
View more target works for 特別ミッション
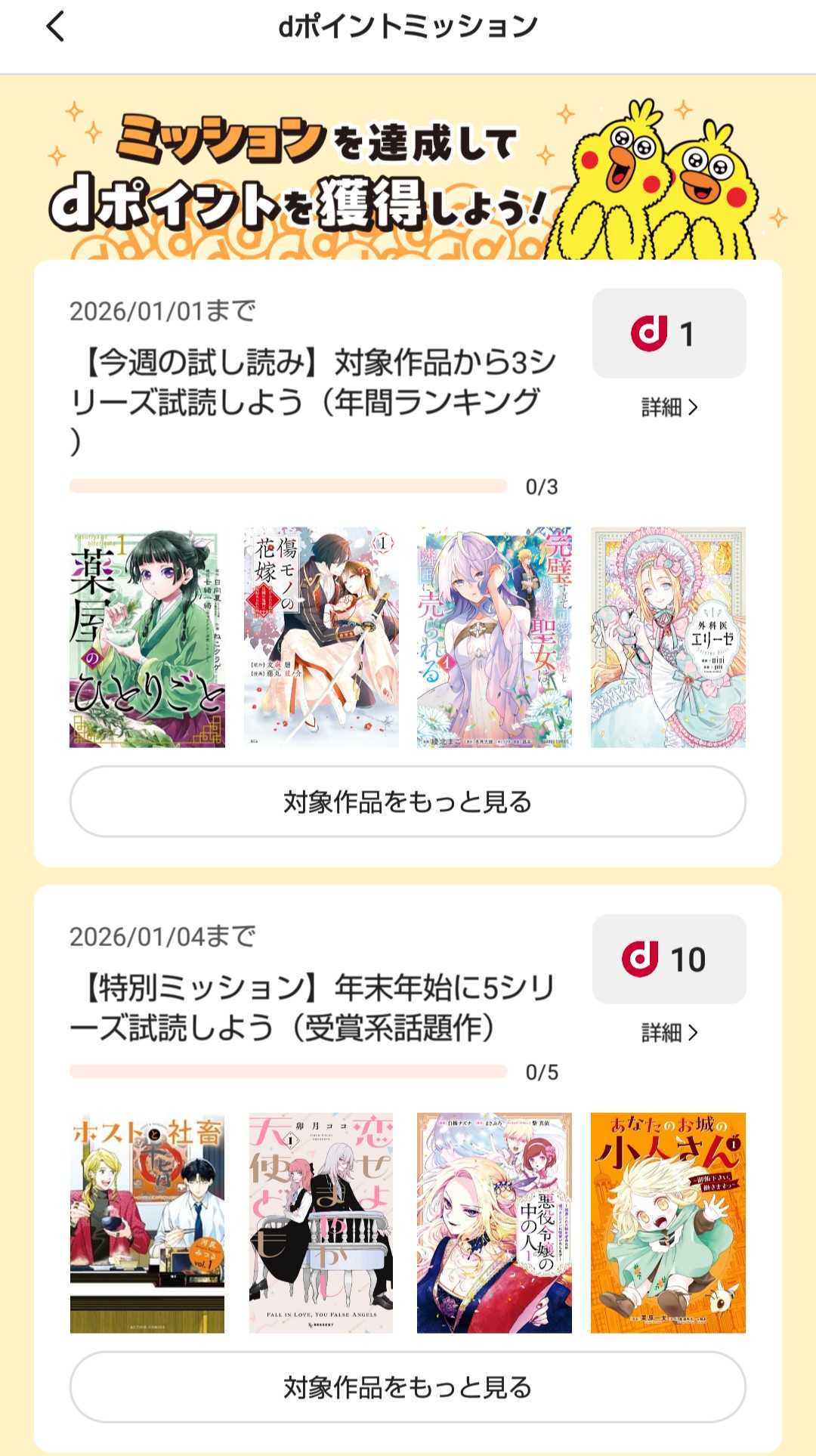coord(408,1387)
